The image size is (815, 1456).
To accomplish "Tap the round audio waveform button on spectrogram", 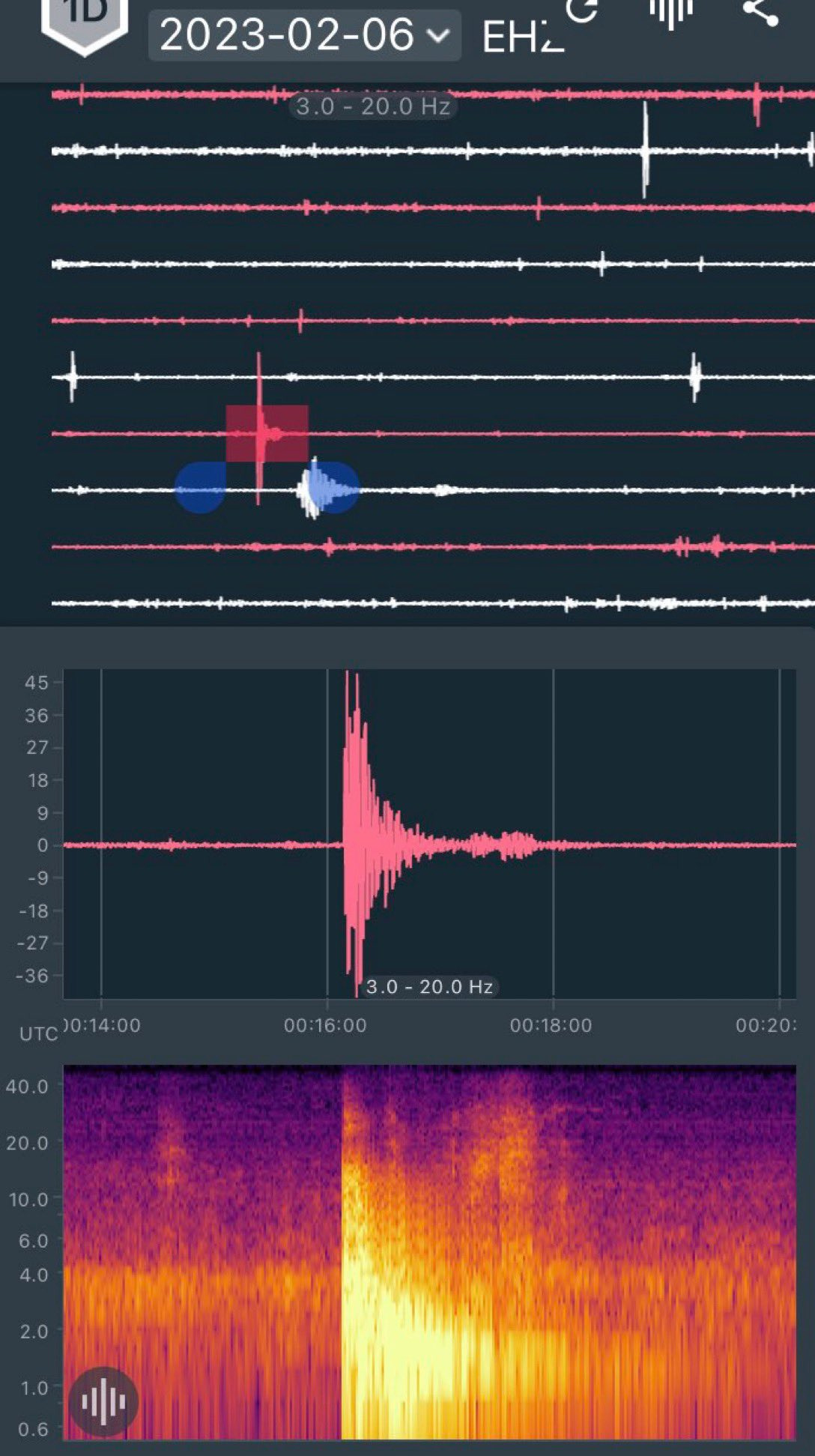I will [104, 1401].
